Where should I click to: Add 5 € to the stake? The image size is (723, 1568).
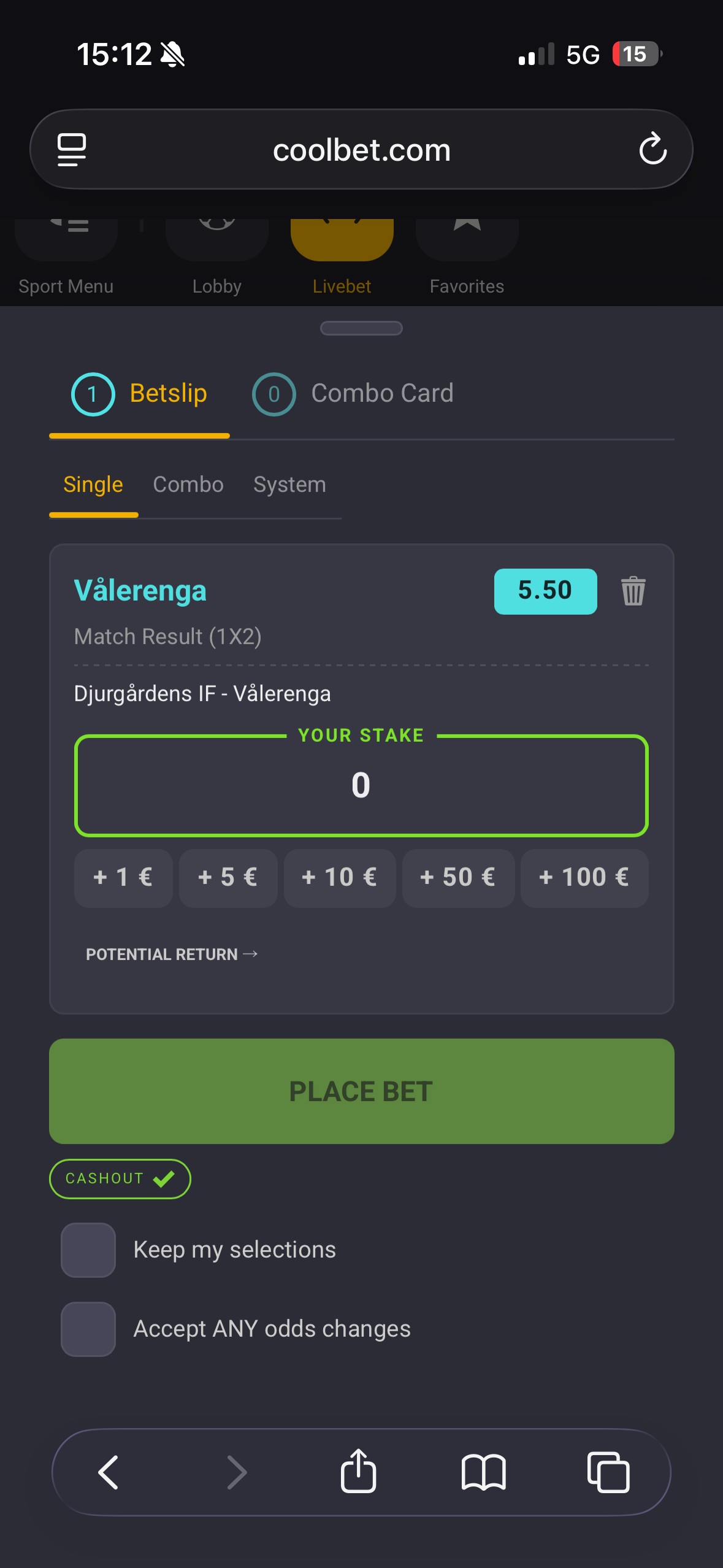point(228,878)
